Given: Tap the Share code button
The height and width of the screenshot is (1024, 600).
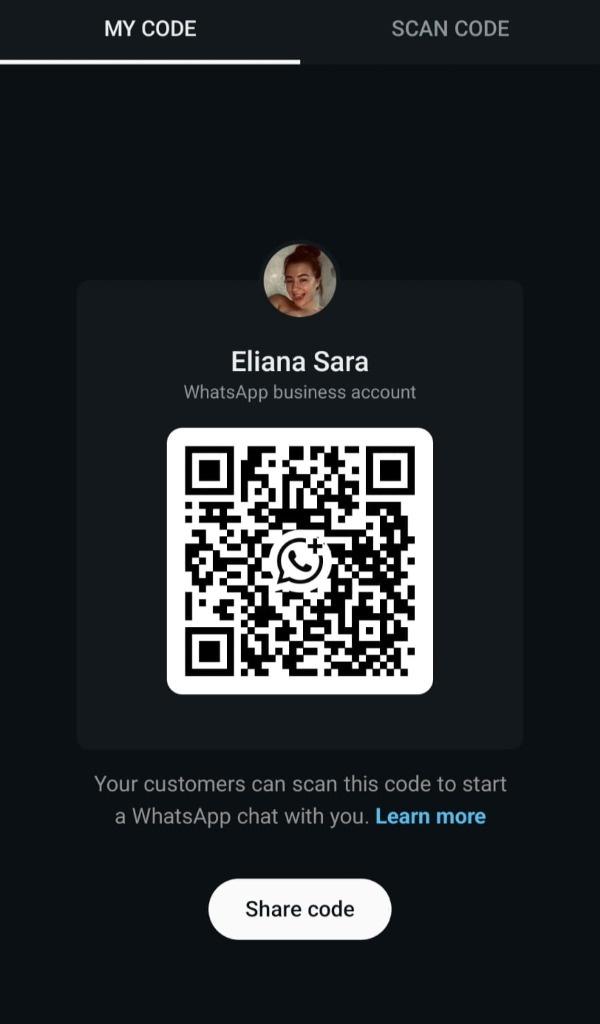Looking at the screenshot, I should click(300, 909).
